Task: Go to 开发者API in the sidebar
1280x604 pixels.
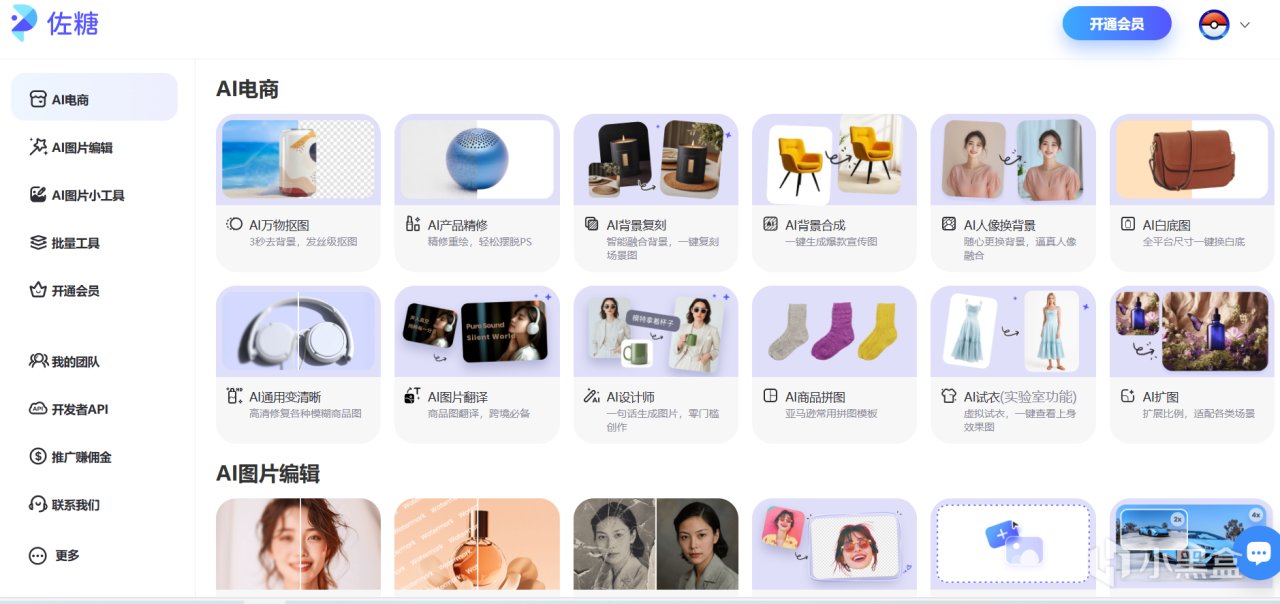Action: click(79, 410)
